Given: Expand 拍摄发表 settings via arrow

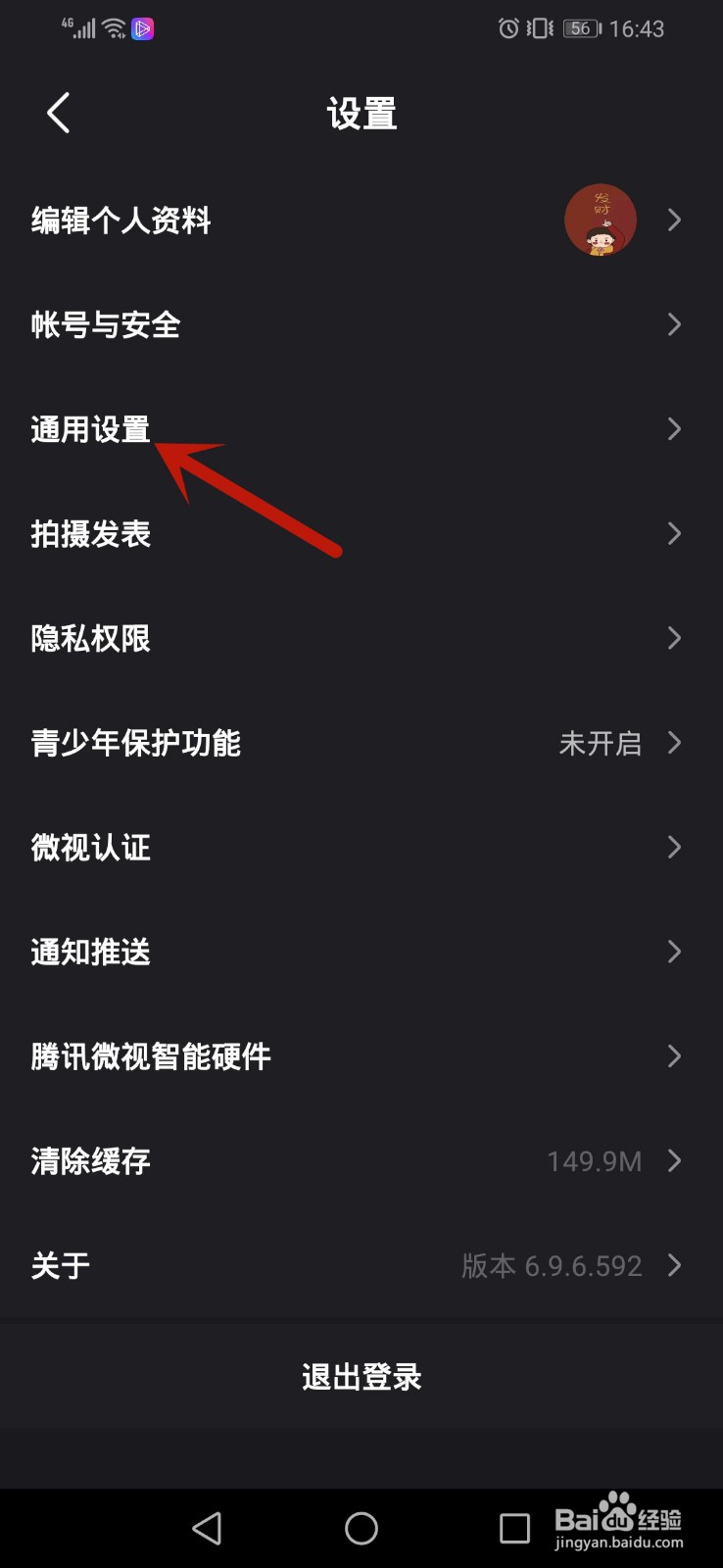Looking at the screenshot, I should [x=674, y=533].
